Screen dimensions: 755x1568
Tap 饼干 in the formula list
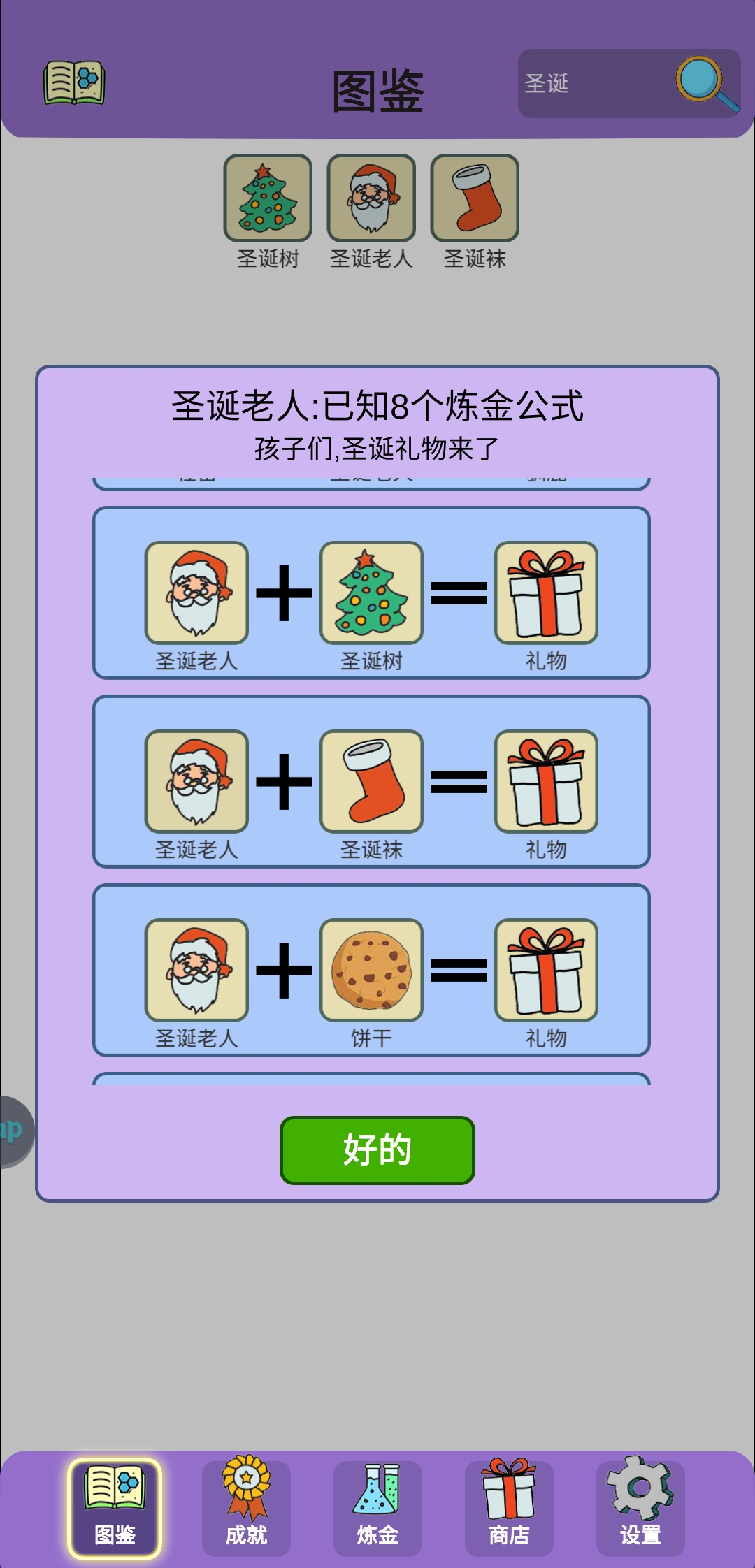[x=371, y=970]
